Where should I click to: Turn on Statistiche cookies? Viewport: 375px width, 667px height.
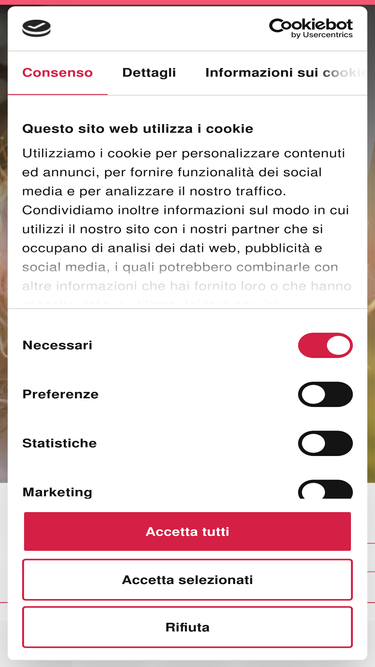325,443
